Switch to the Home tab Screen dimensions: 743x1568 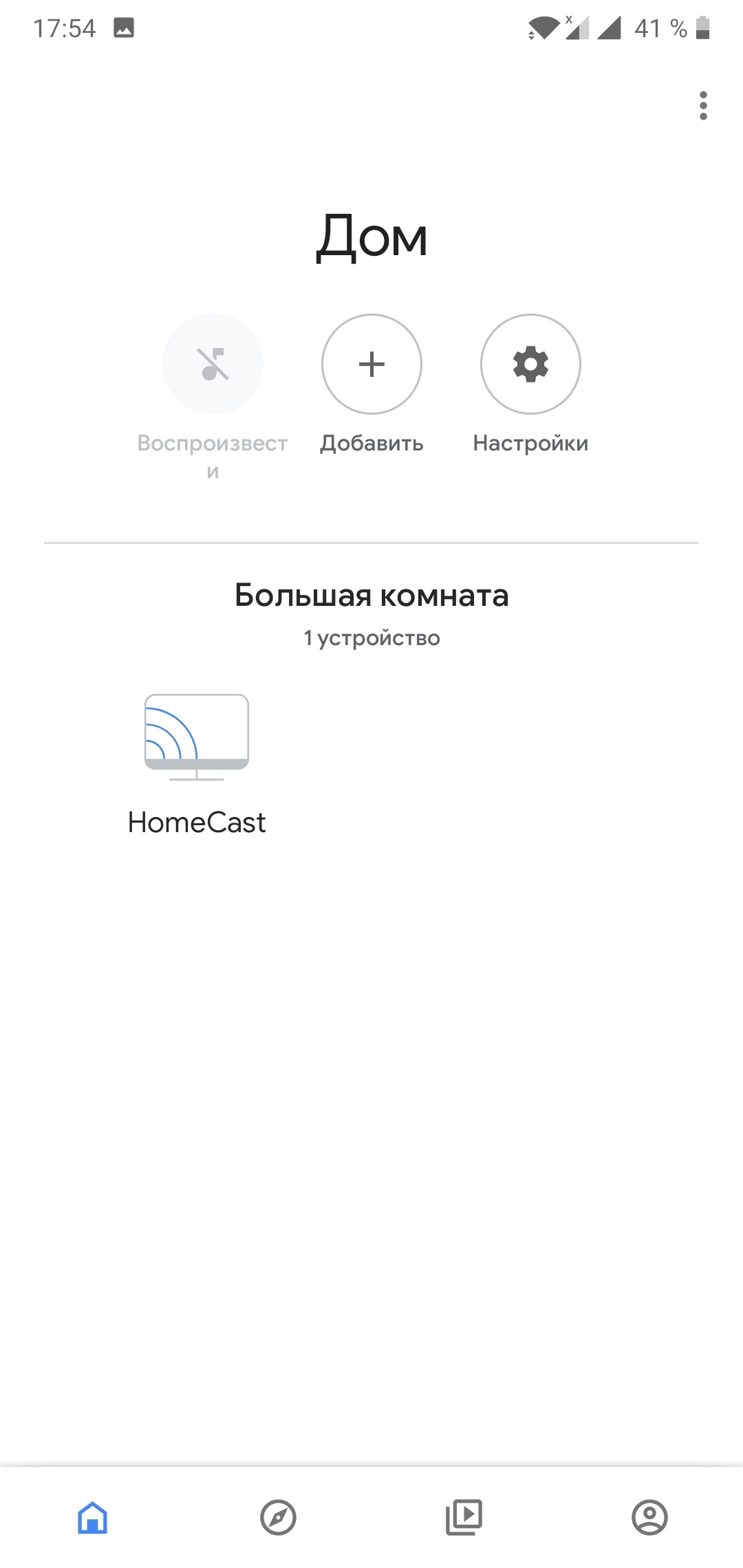(93, 1517)
